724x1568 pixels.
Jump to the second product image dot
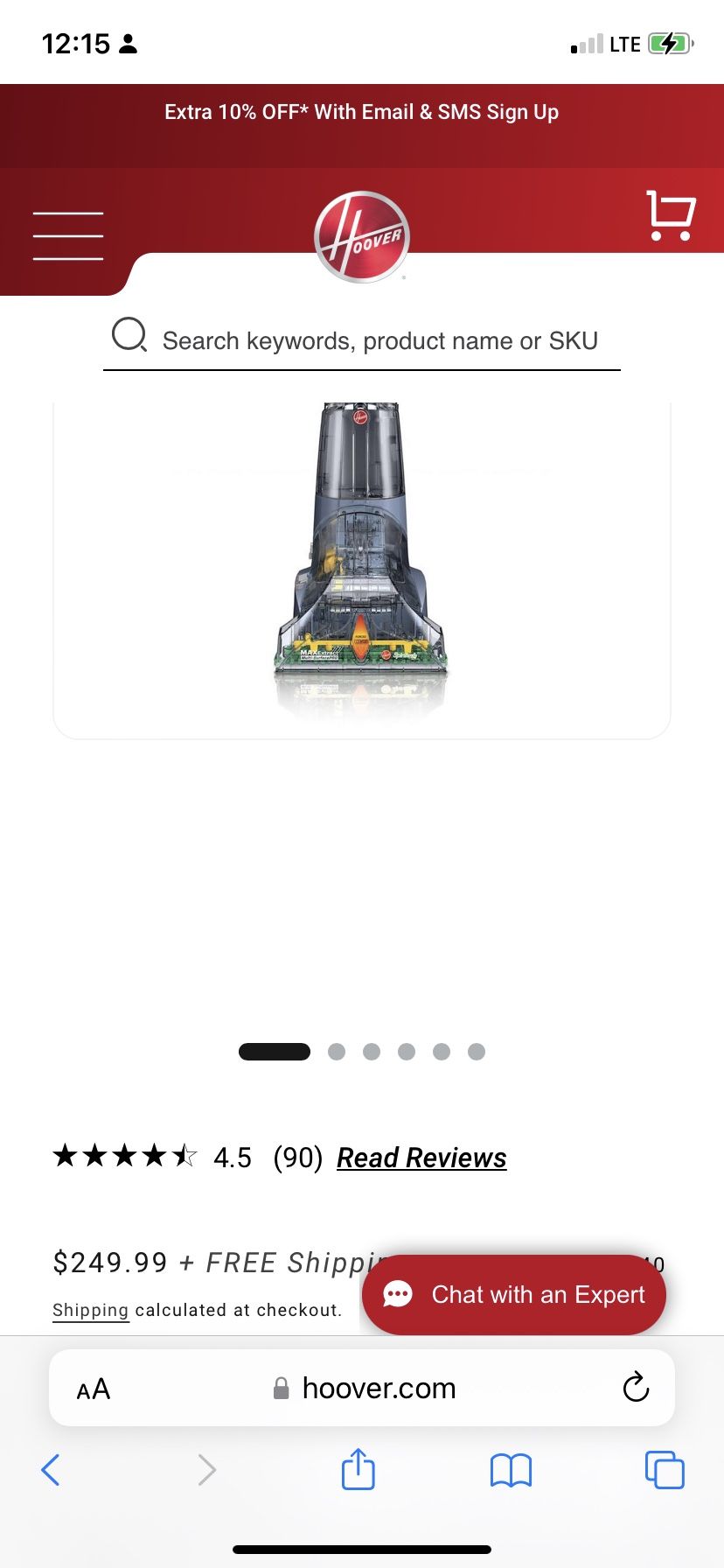(337, 1052)
